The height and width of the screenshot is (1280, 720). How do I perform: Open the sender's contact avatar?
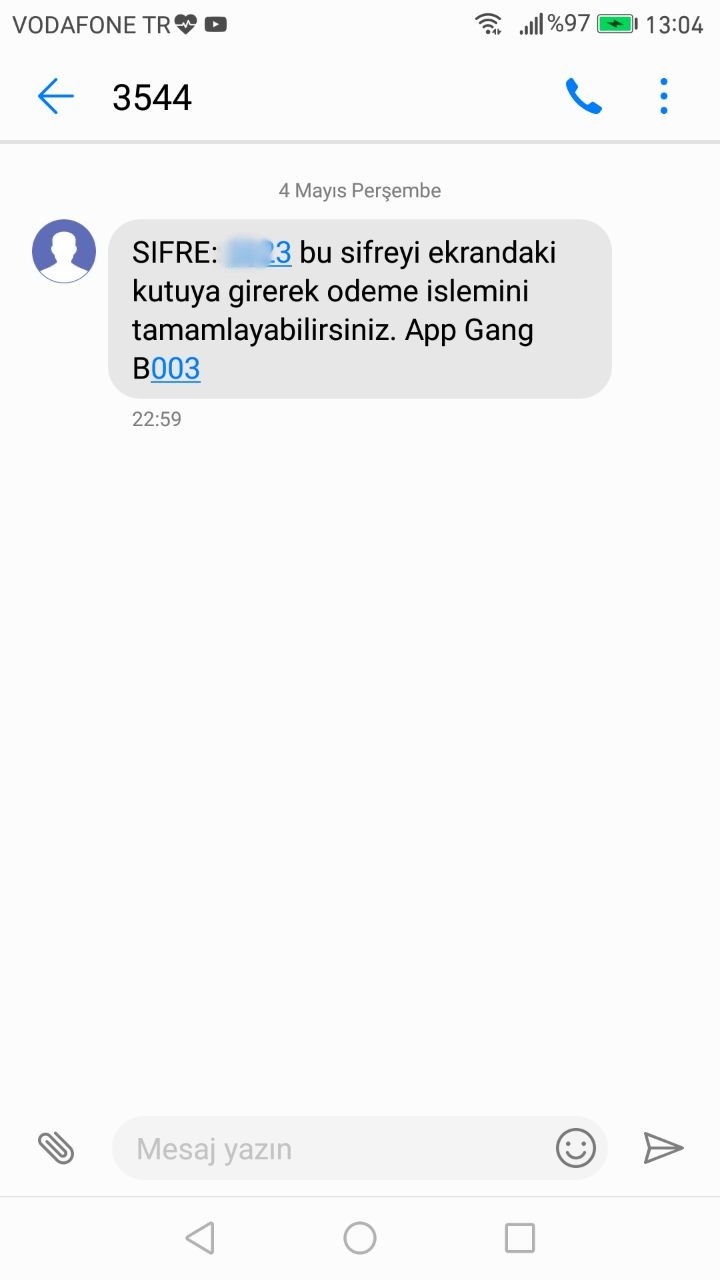click(64, 251)
